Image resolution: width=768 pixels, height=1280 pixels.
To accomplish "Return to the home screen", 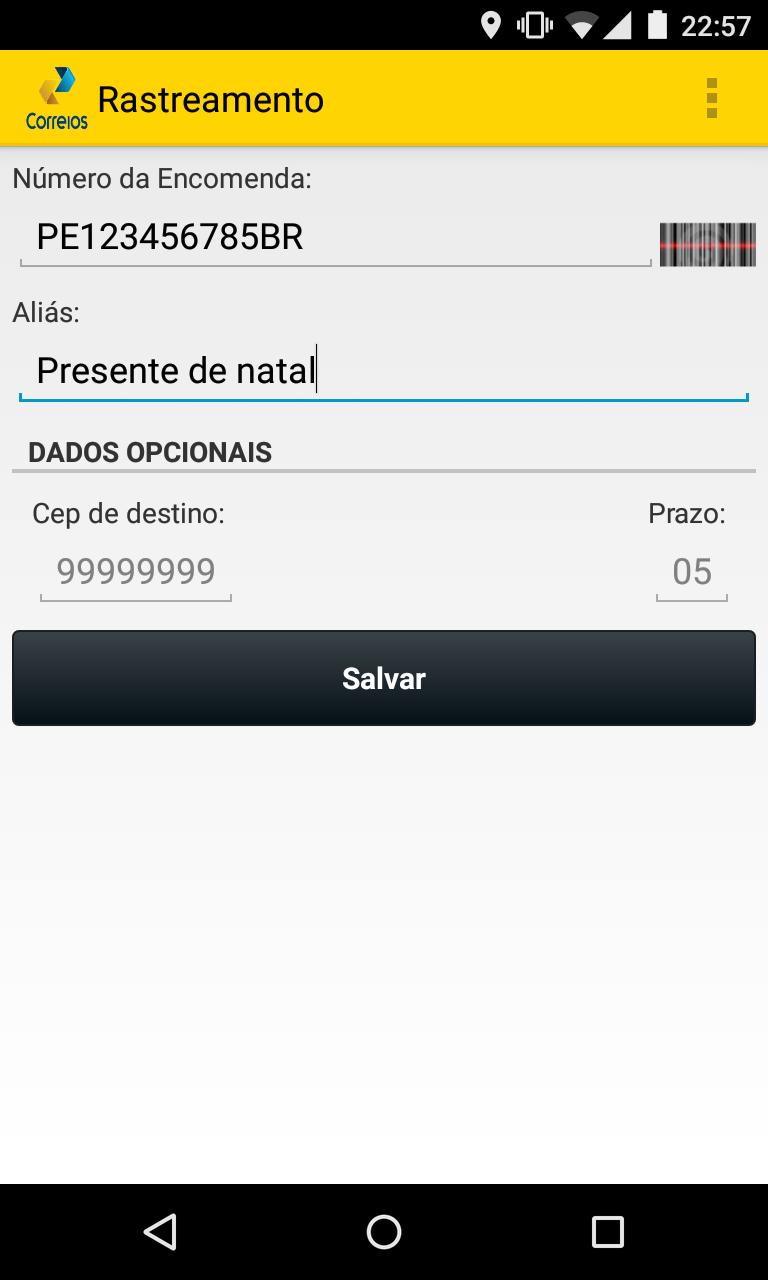I will coord(384,1231).
